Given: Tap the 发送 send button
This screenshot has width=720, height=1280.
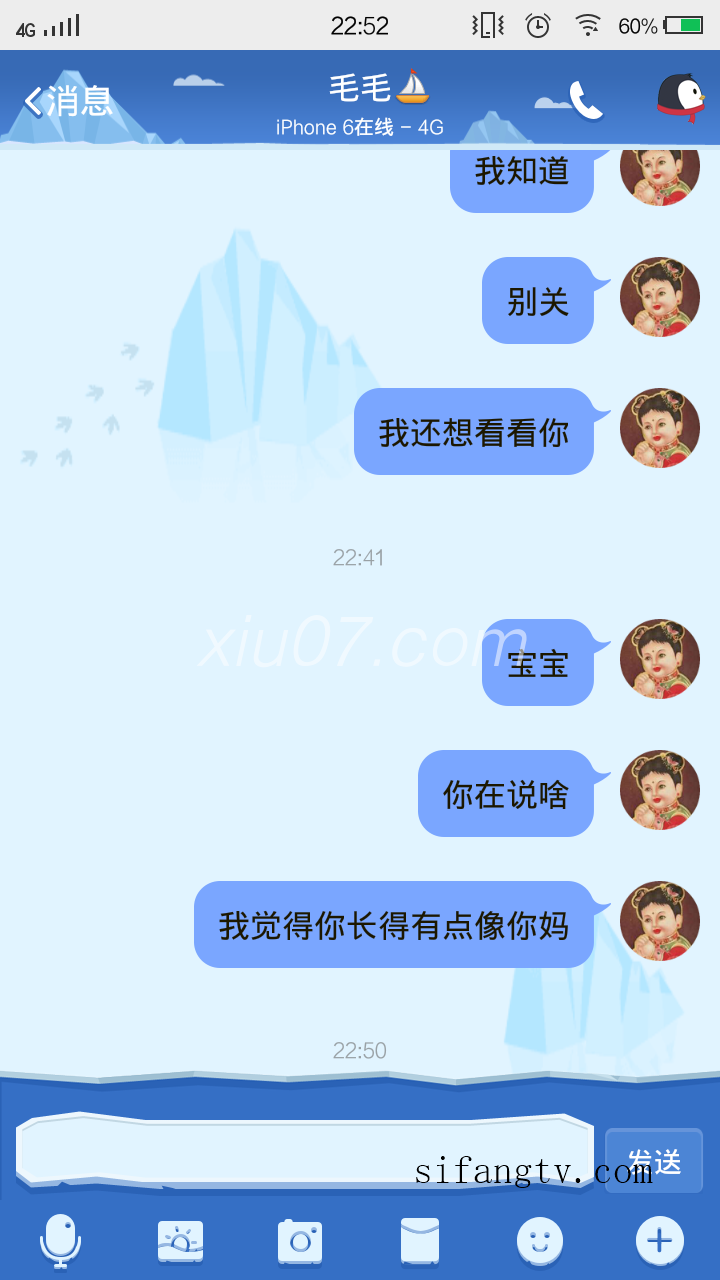Looking at the screenshot, I should [x=654, y=1161].
